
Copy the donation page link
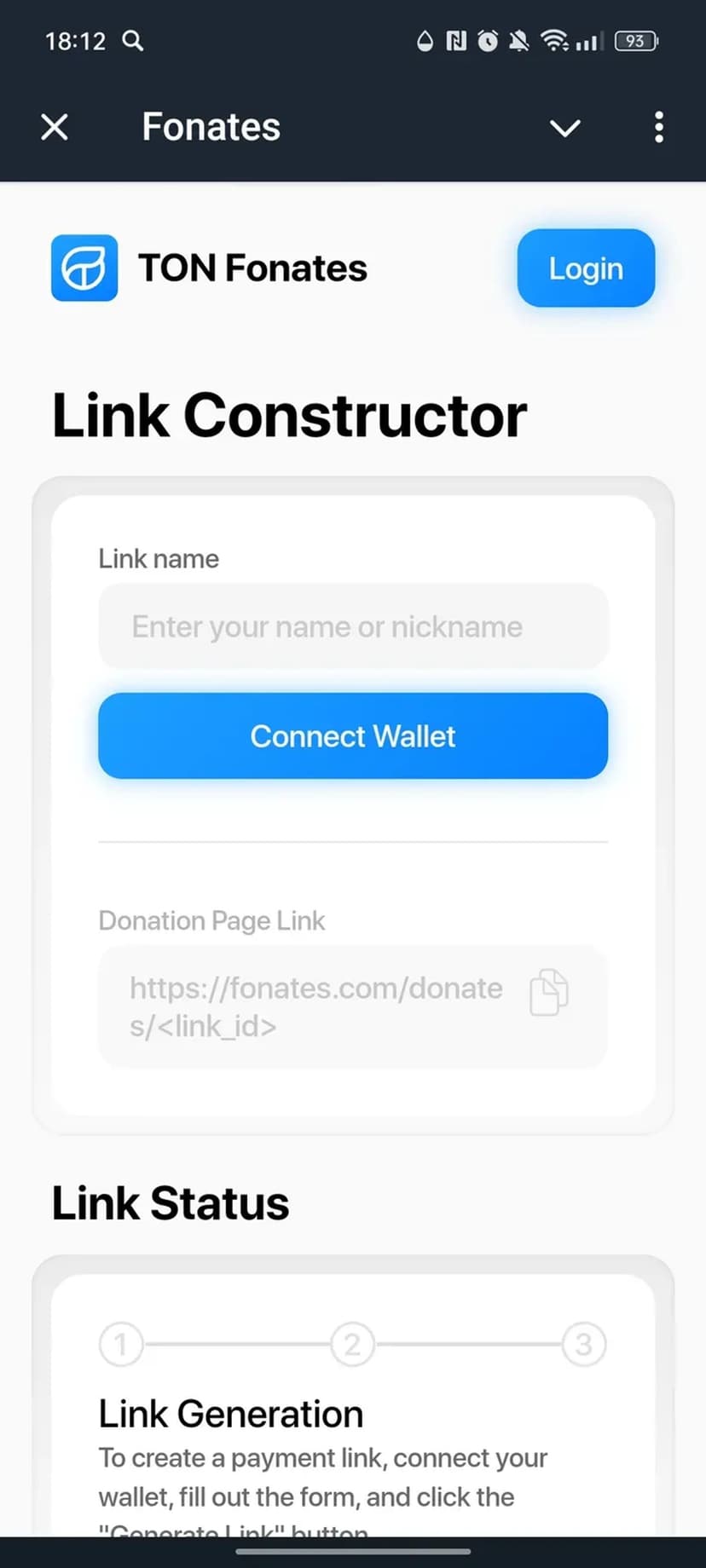tap(549, 992)
